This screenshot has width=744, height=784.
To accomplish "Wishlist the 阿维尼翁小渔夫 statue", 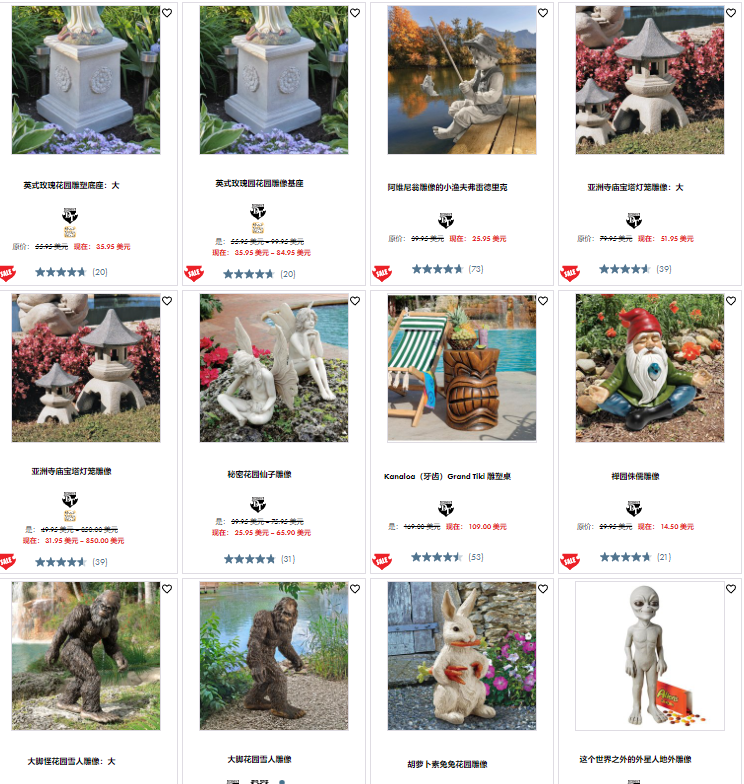I will [x=543, y=13].
